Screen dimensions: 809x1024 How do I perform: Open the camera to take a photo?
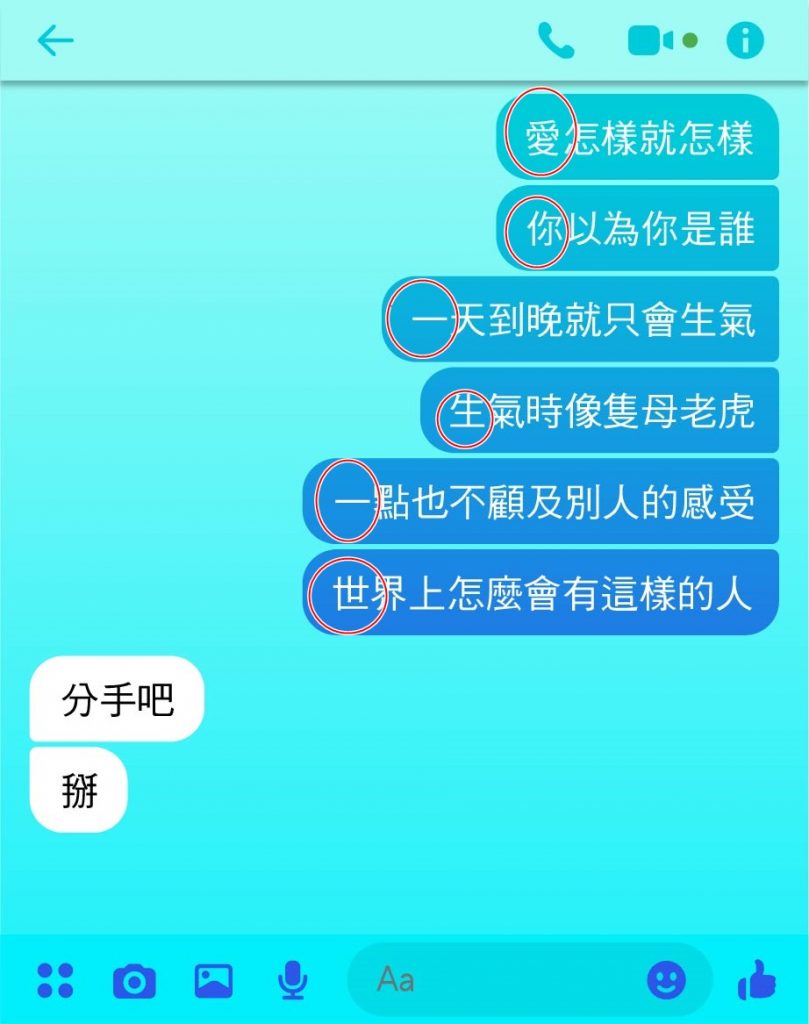pos(134,980)
